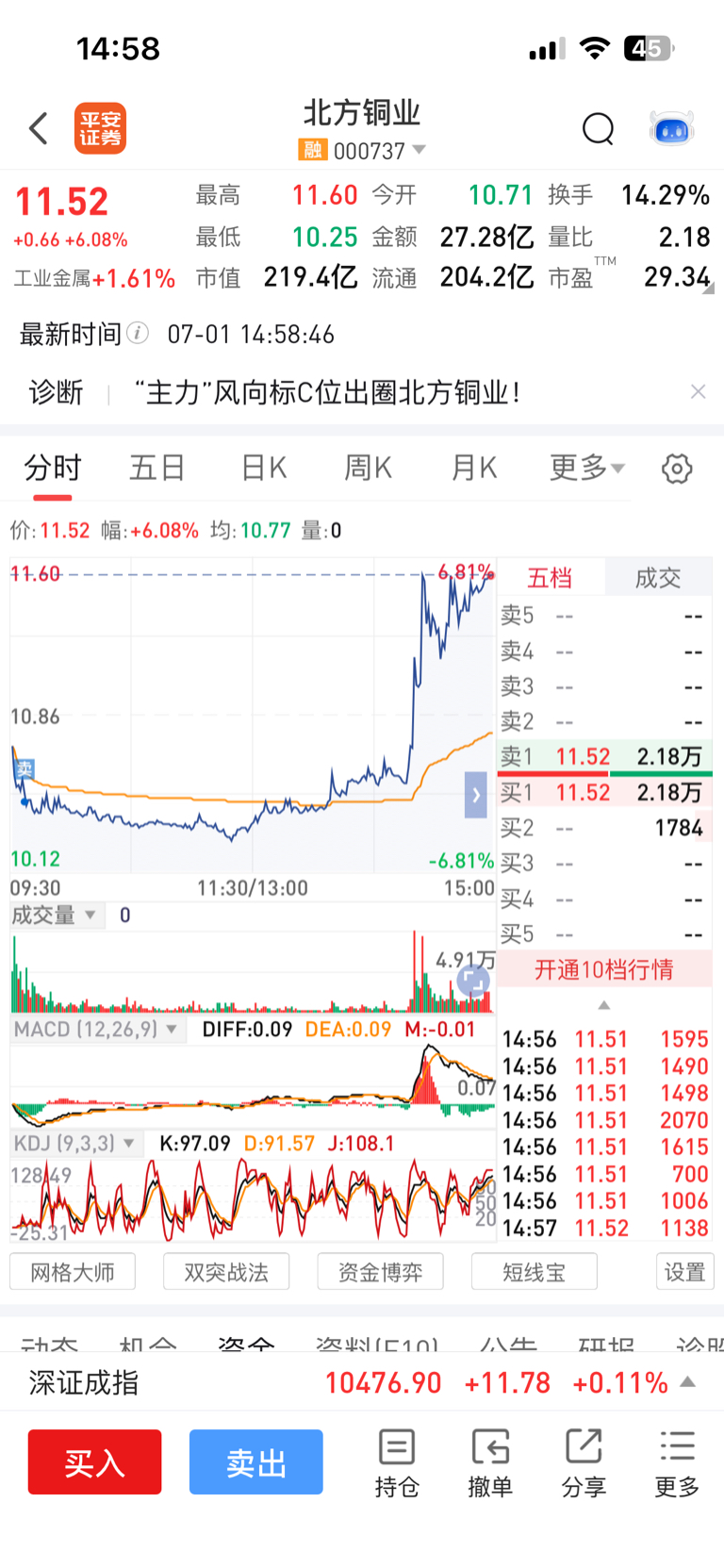The width and height of the screenshot is (724, 1568).
Task: Open 持仓 holdings
Action: pos(397,1463)
